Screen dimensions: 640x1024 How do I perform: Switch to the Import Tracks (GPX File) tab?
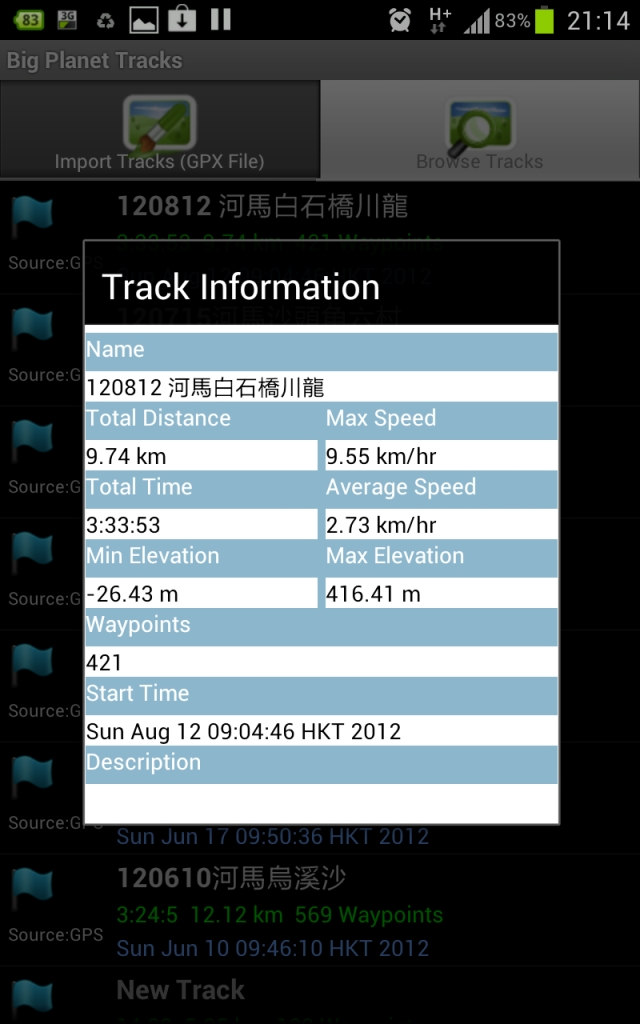159,130
